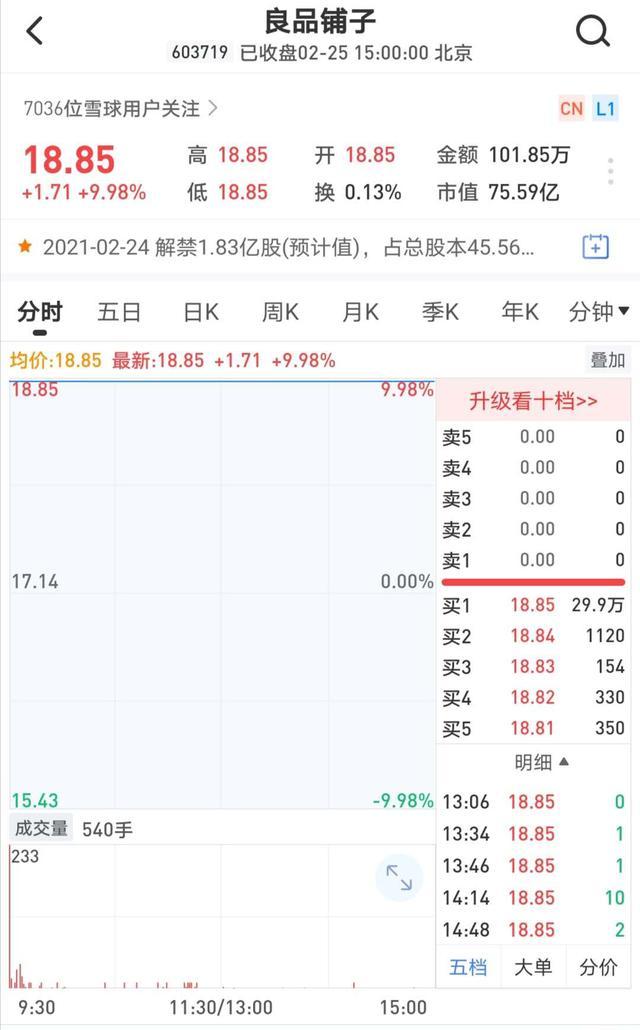Viewport: 640px width, 1030px height.
Task: Expand the chart to fullscreen
Action: coord(399,878)
